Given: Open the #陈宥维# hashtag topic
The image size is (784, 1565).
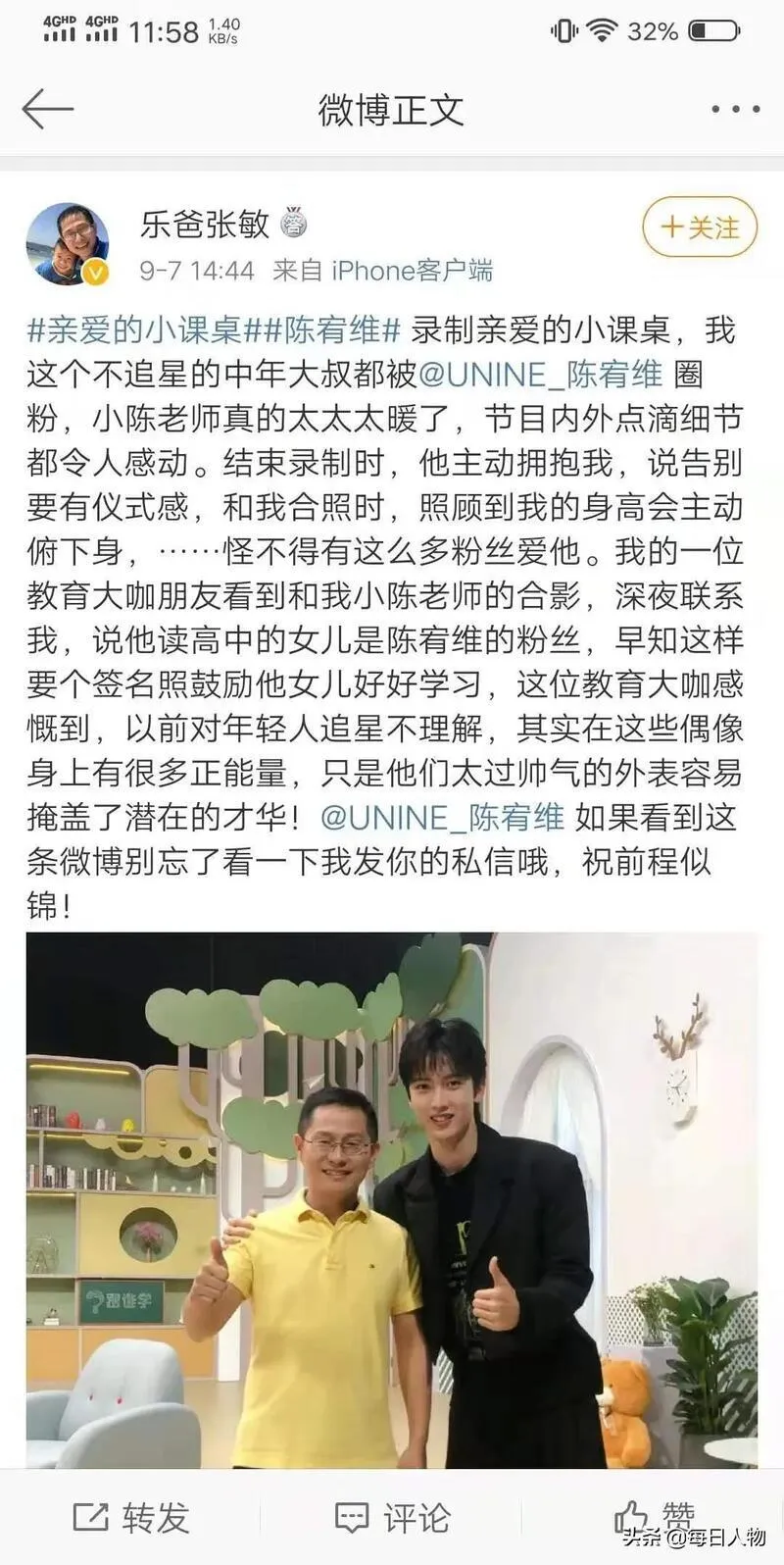Looking at the screenshot, I should [x=322, y=330].
